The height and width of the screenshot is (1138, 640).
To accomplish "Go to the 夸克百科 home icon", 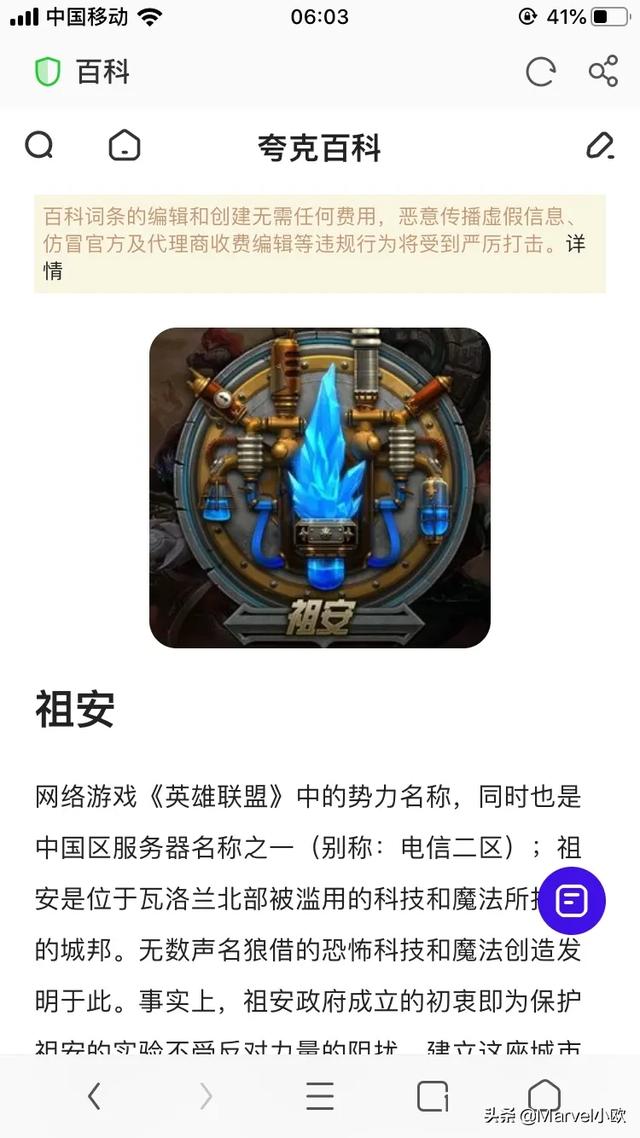I will [x=124, y=145].
